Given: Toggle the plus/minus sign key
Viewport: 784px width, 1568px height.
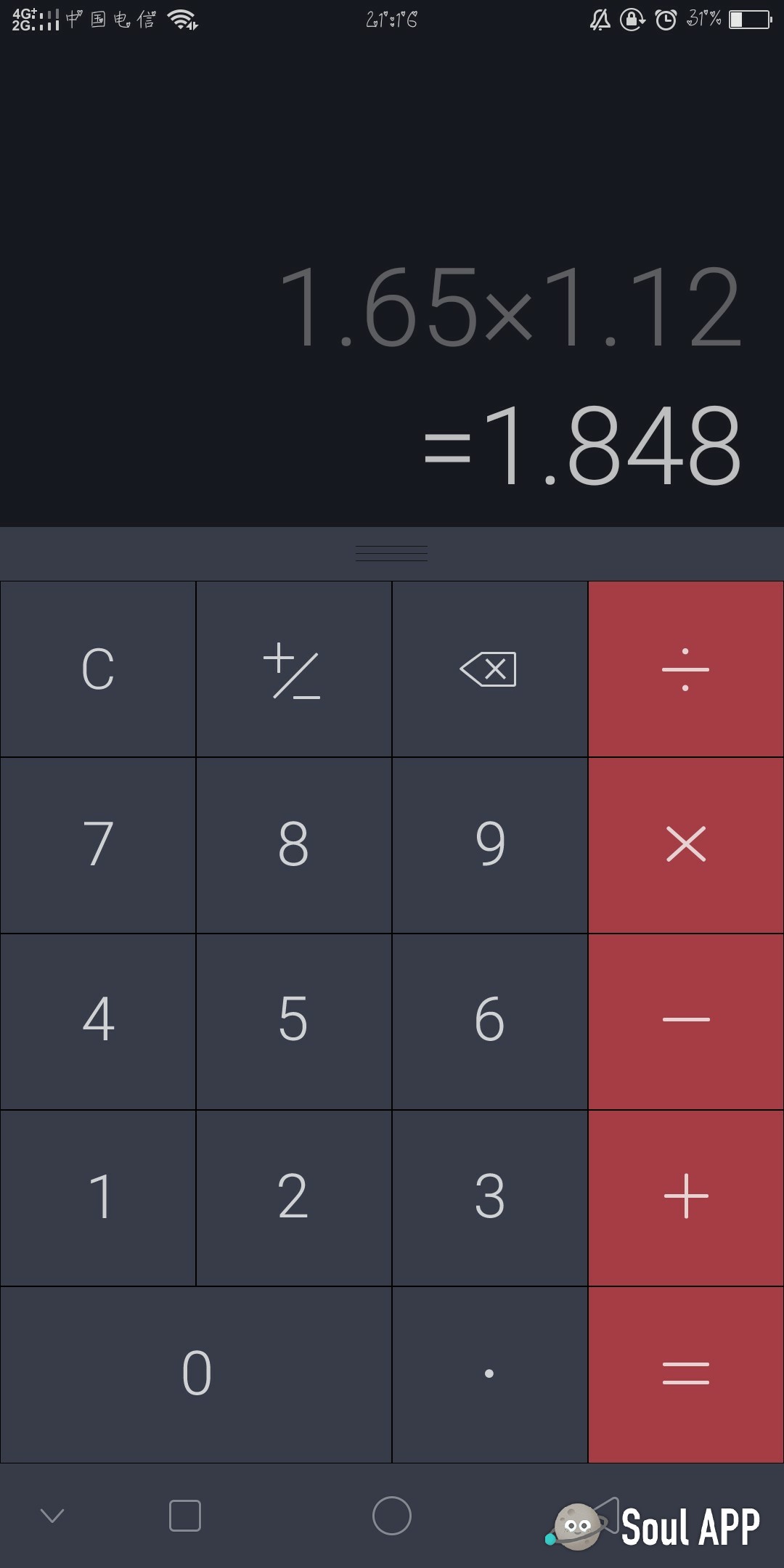Looking at the screenshot, I should click(294, 669).
